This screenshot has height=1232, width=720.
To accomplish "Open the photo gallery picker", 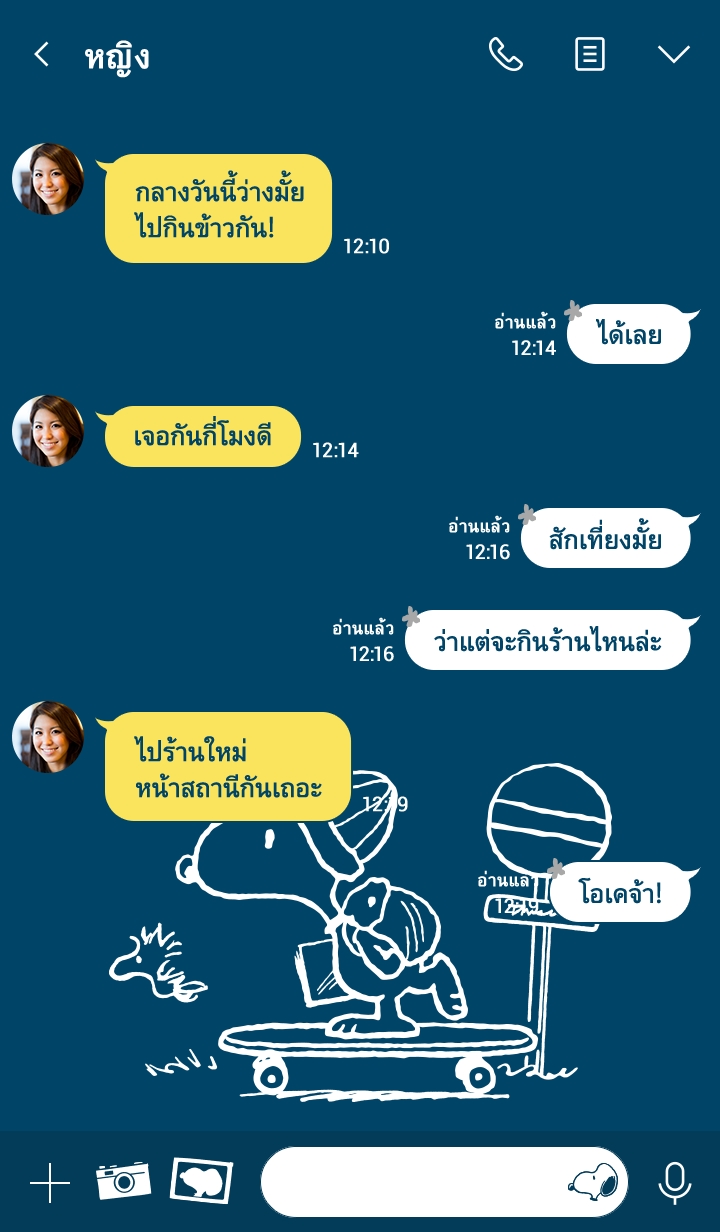I will [202, 1181].
